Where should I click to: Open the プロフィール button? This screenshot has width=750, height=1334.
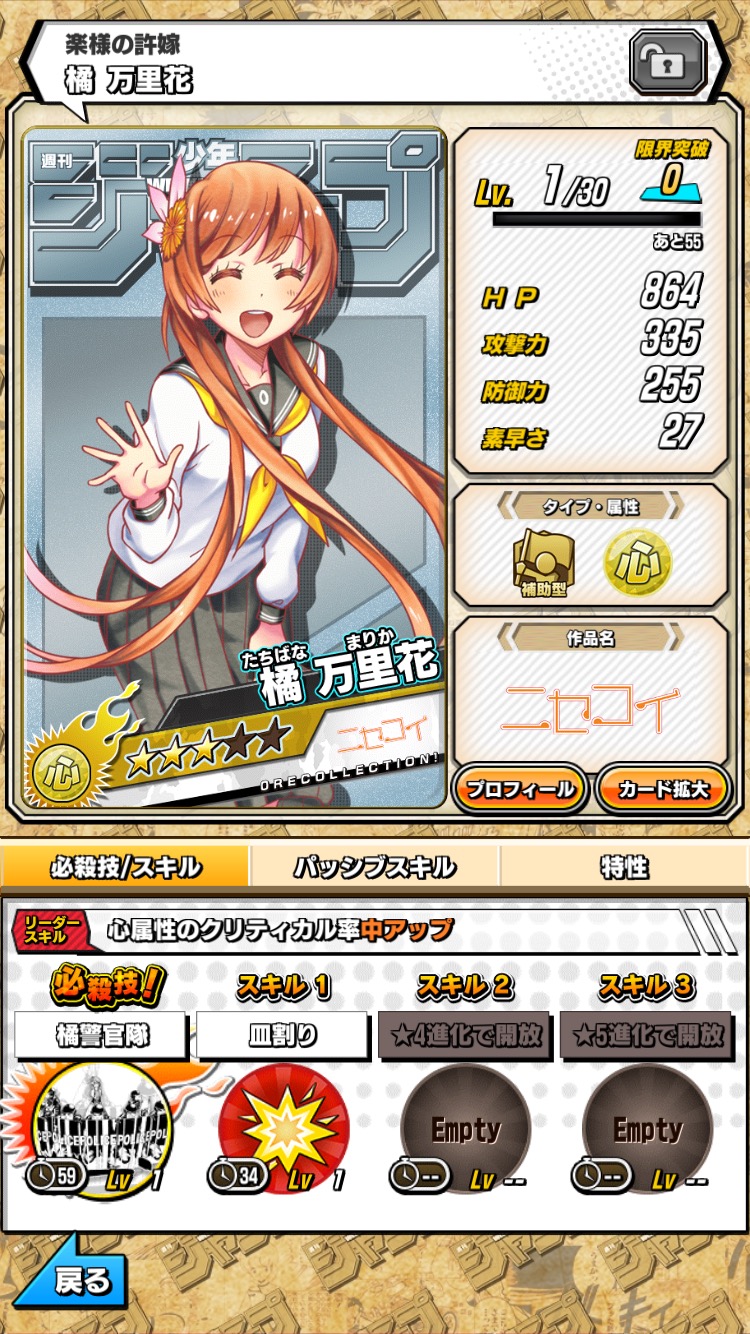pyautogui.click(x=520, y=789)
